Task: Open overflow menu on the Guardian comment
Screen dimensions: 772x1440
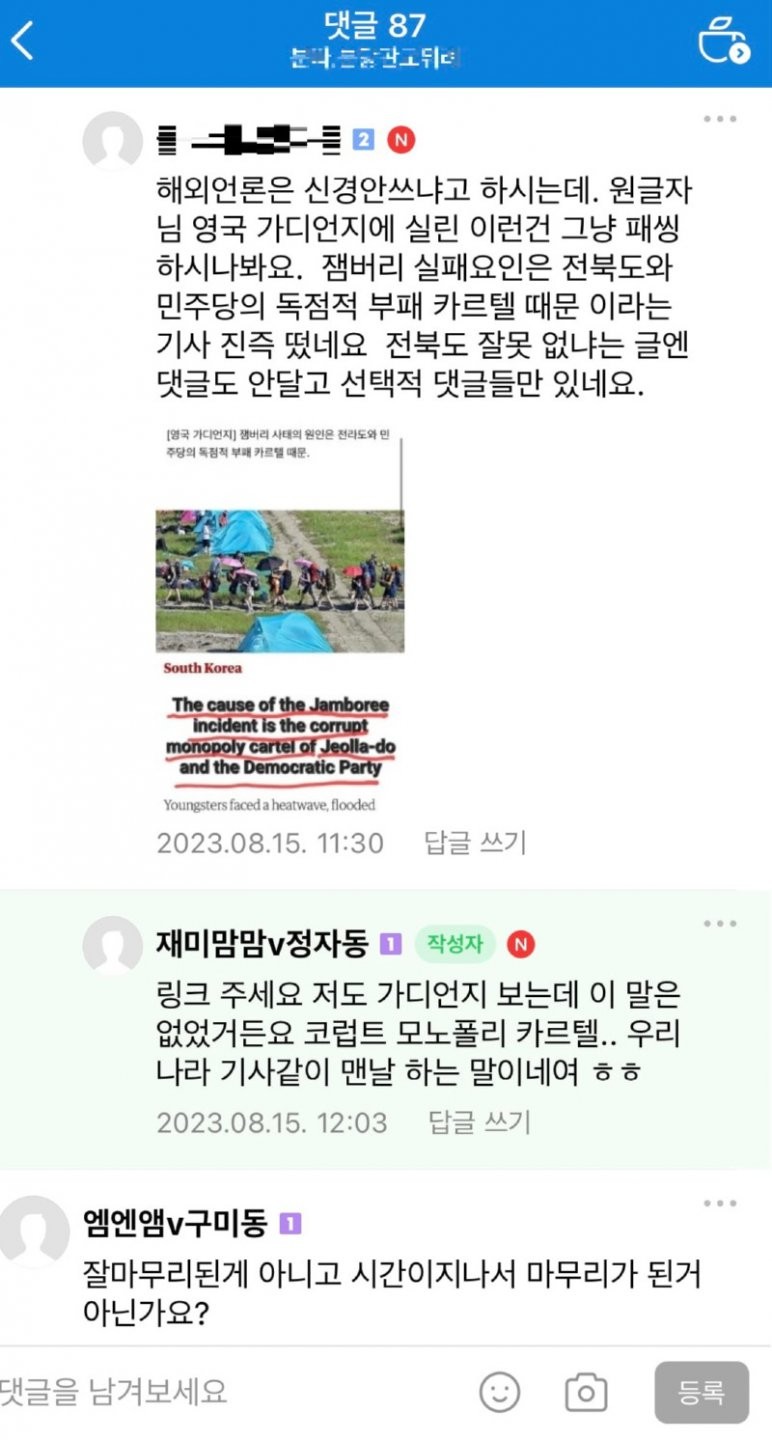Action: coord(720,119)
